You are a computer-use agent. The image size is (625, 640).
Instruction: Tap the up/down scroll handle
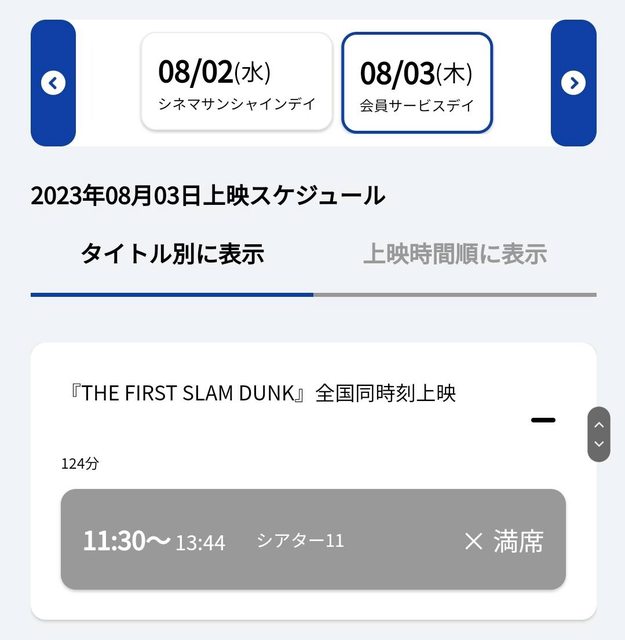[599, 434]
